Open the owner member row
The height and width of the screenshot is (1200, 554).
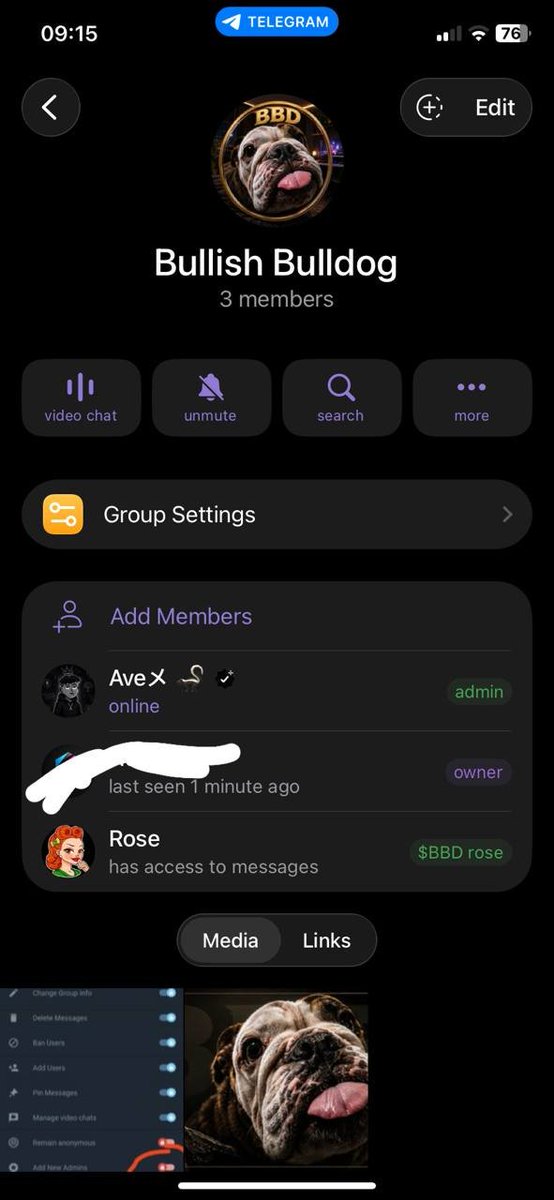(x=277, y=771)
